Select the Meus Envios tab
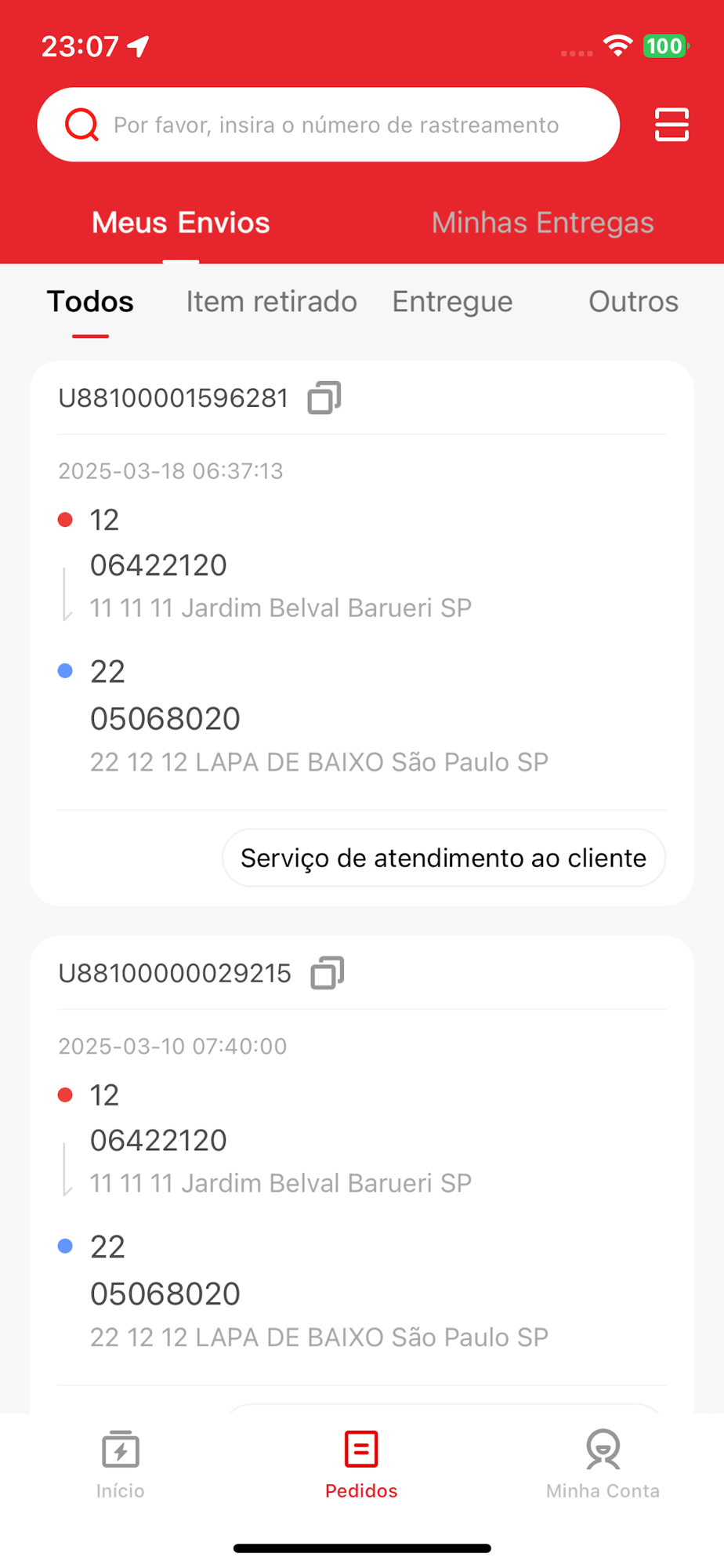The width and height of the screenshot is (724, 1568). [180, 223]
